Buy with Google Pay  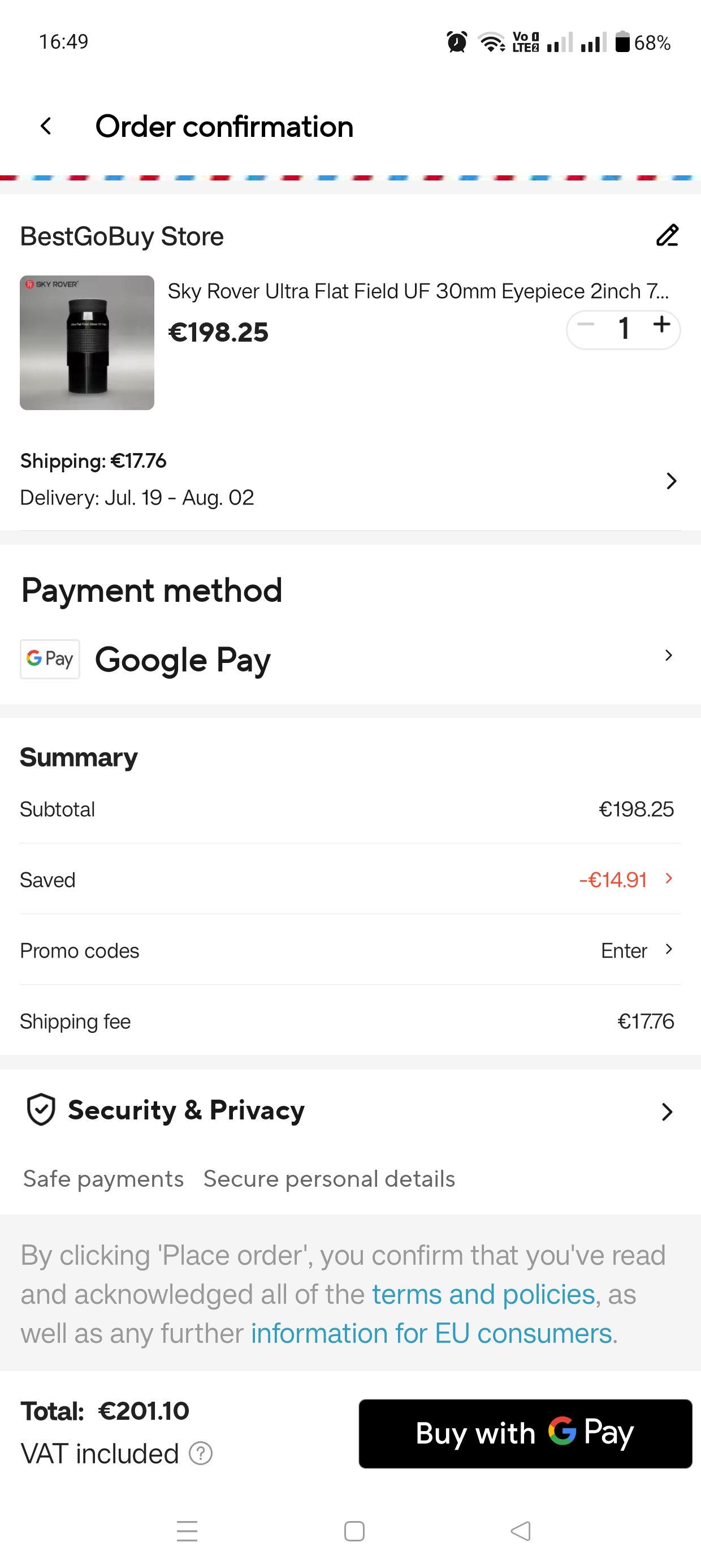point(525,1433)
